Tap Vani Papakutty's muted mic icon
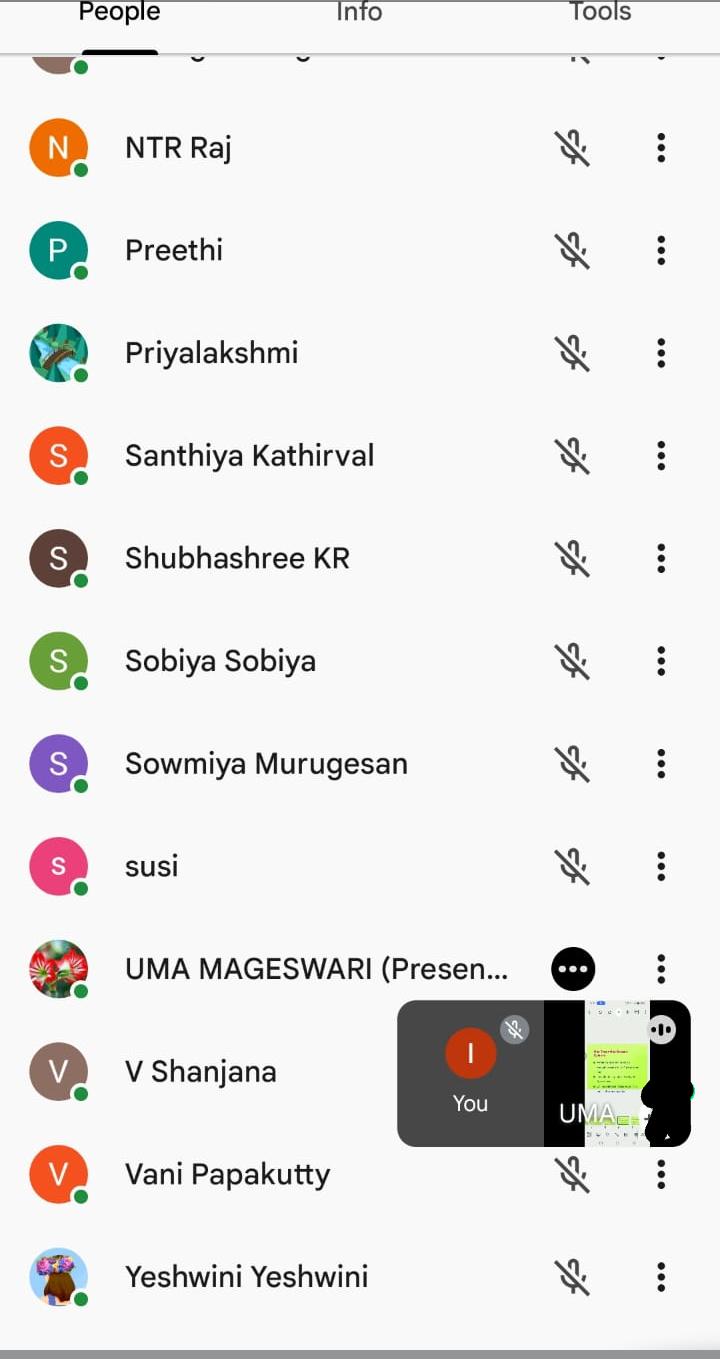This screenshot has height=1359, width=720. 573,1174
